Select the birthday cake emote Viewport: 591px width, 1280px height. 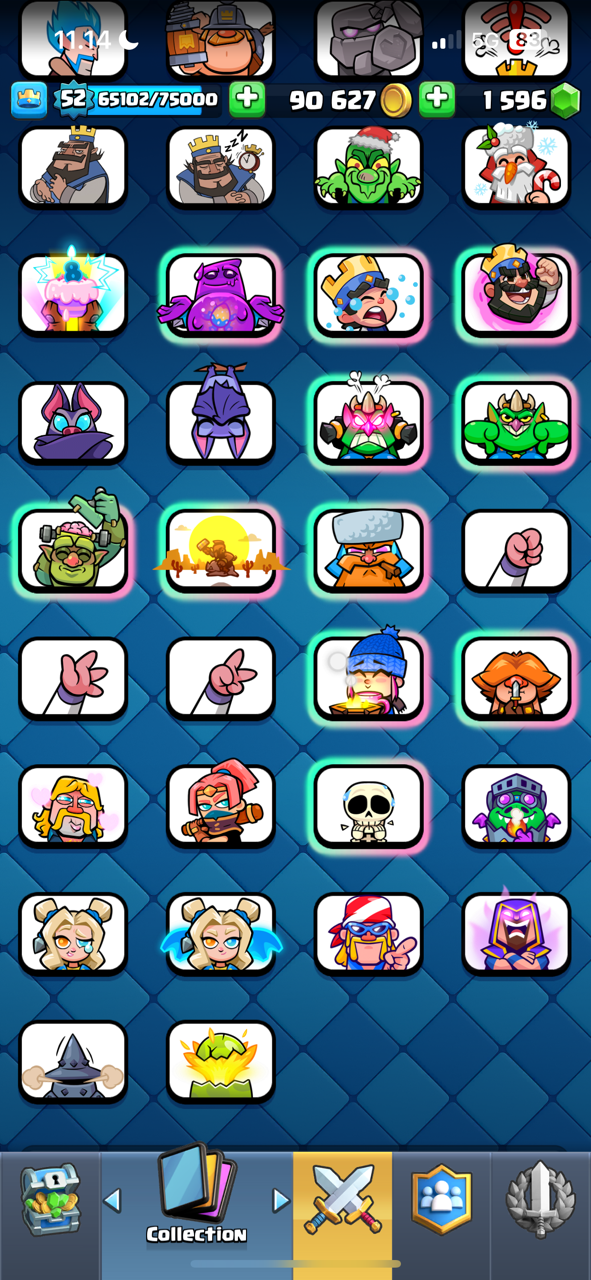pos(73,295)
